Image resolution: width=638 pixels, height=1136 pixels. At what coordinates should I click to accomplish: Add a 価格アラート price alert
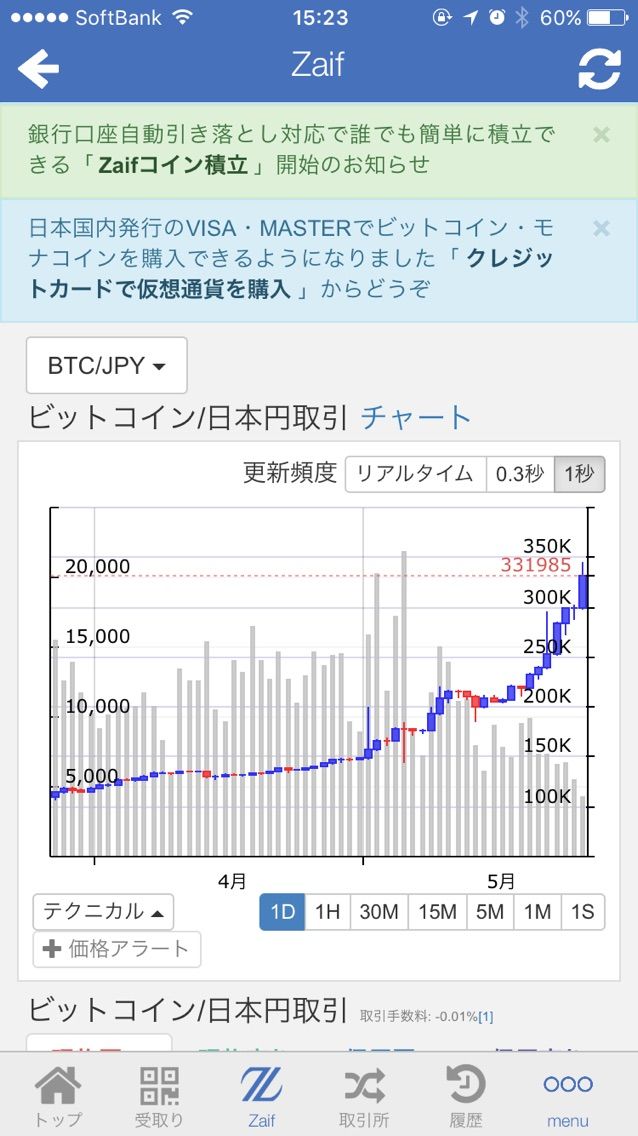pyautogui.click(x=117, y=949)
